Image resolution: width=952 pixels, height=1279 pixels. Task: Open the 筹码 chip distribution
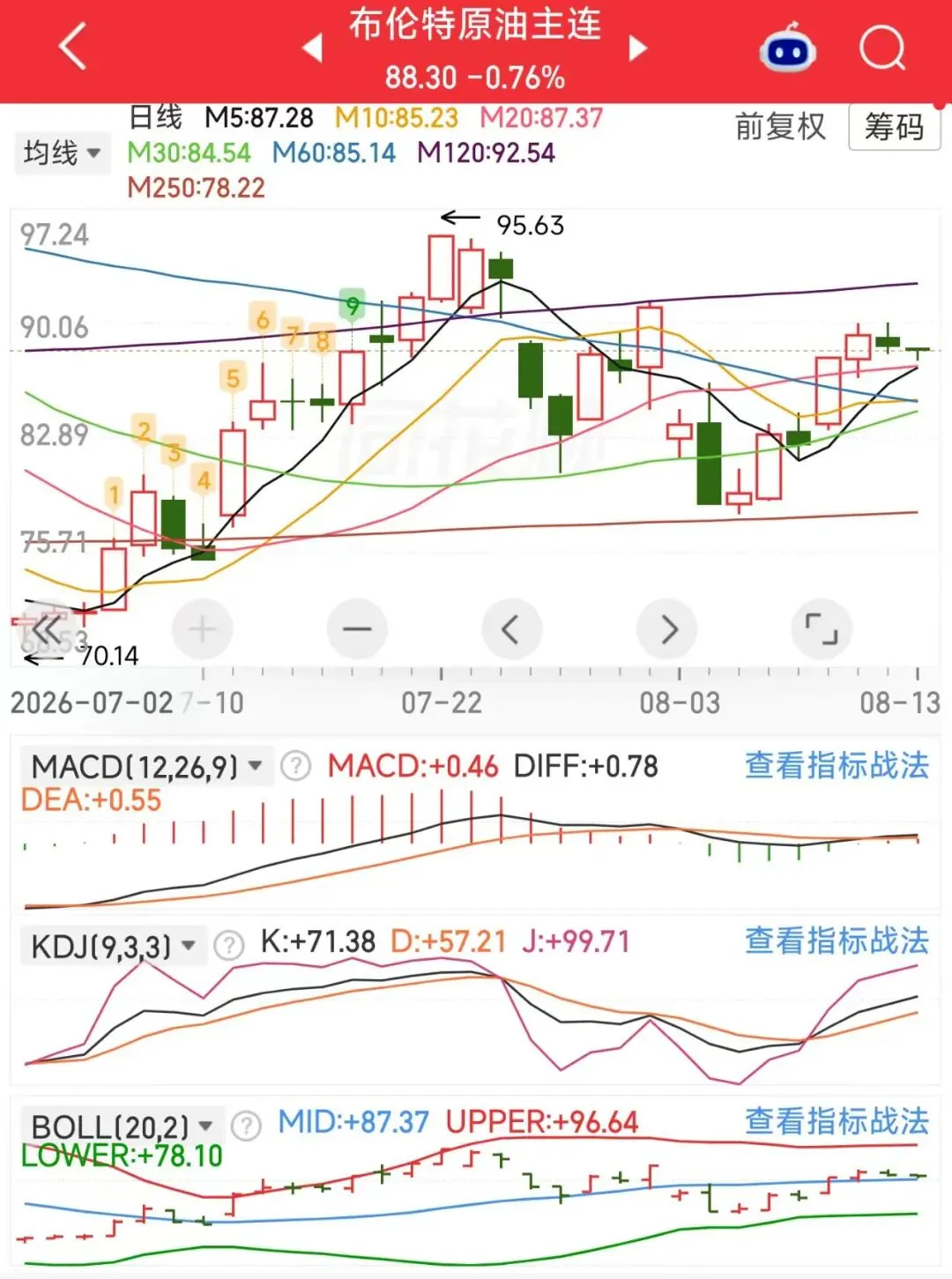point(894,127)
